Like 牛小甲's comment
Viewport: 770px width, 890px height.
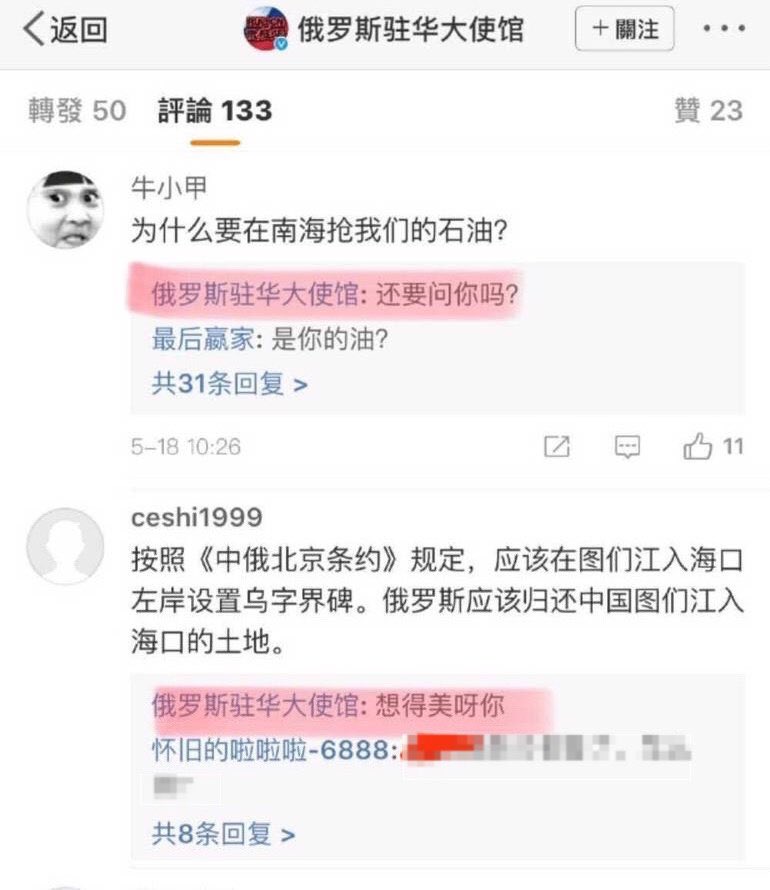tap(713, 446)
